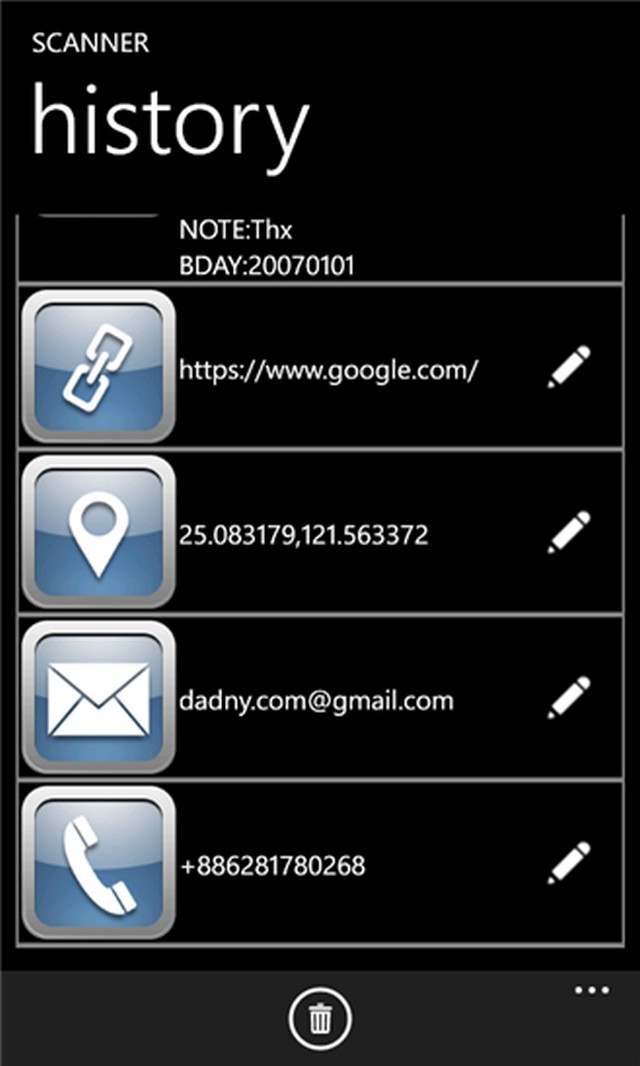The width and height of the screenshot is (640, 1066).
Task: Edit the dadny.com@gmail.com entry
Action: [x=569, y=699]
